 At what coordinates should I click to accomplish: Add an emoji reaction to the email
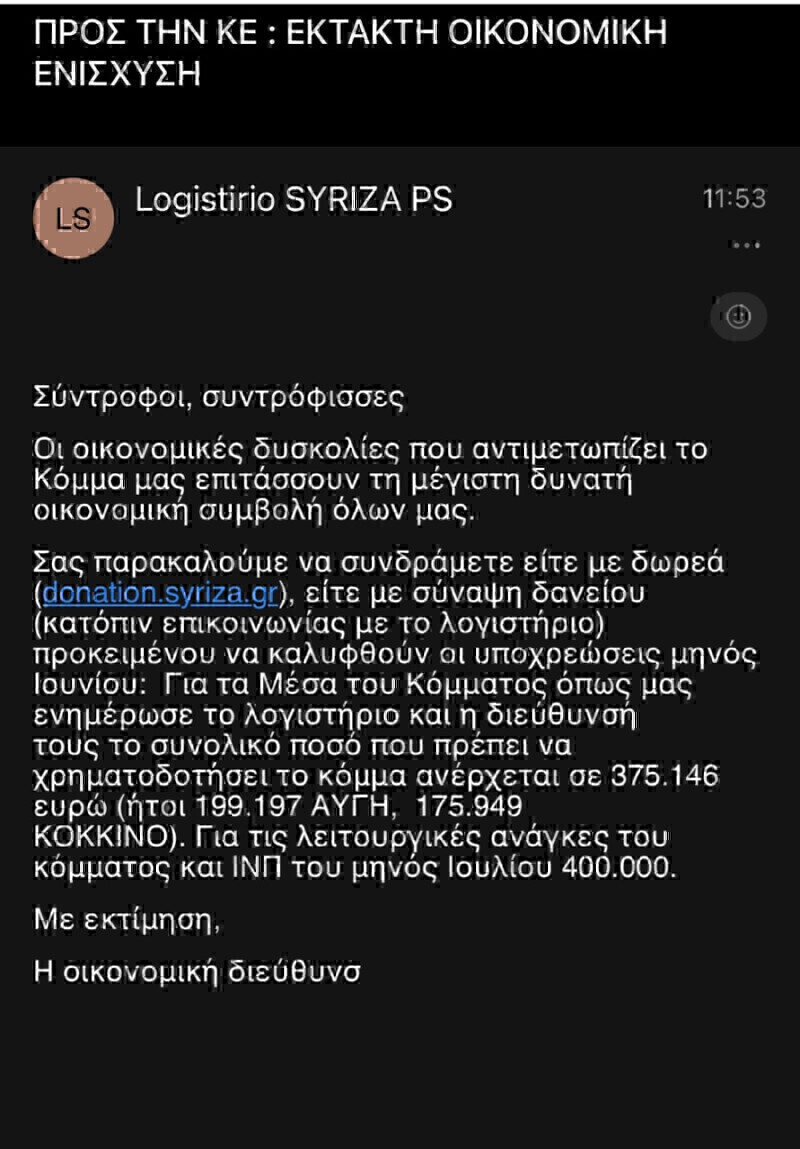point(738,317)
